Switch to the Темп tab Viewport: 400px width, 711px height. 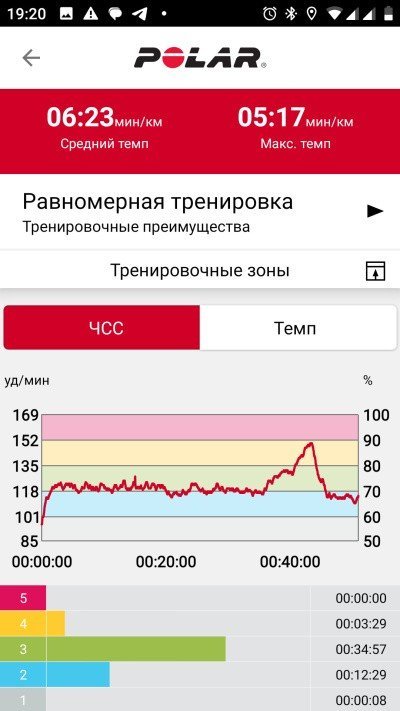tap(298, 327)
